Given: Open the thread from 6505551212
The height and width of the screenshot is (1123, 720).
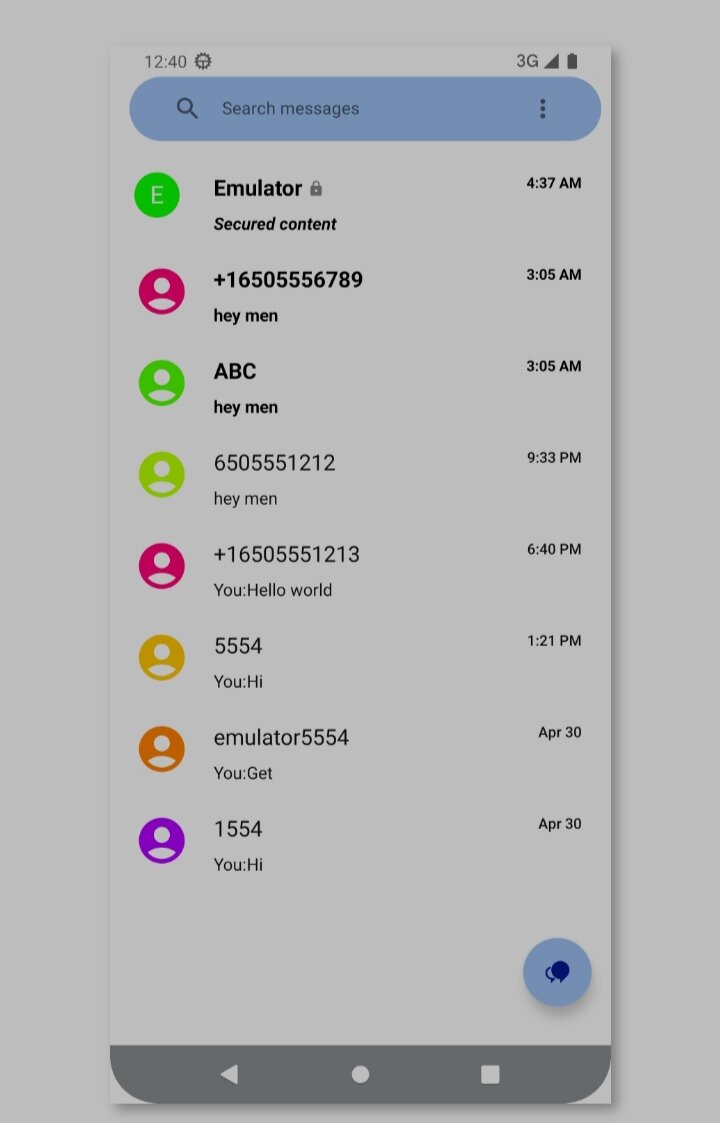Looking at the screenshot, I should click(360, 478).
